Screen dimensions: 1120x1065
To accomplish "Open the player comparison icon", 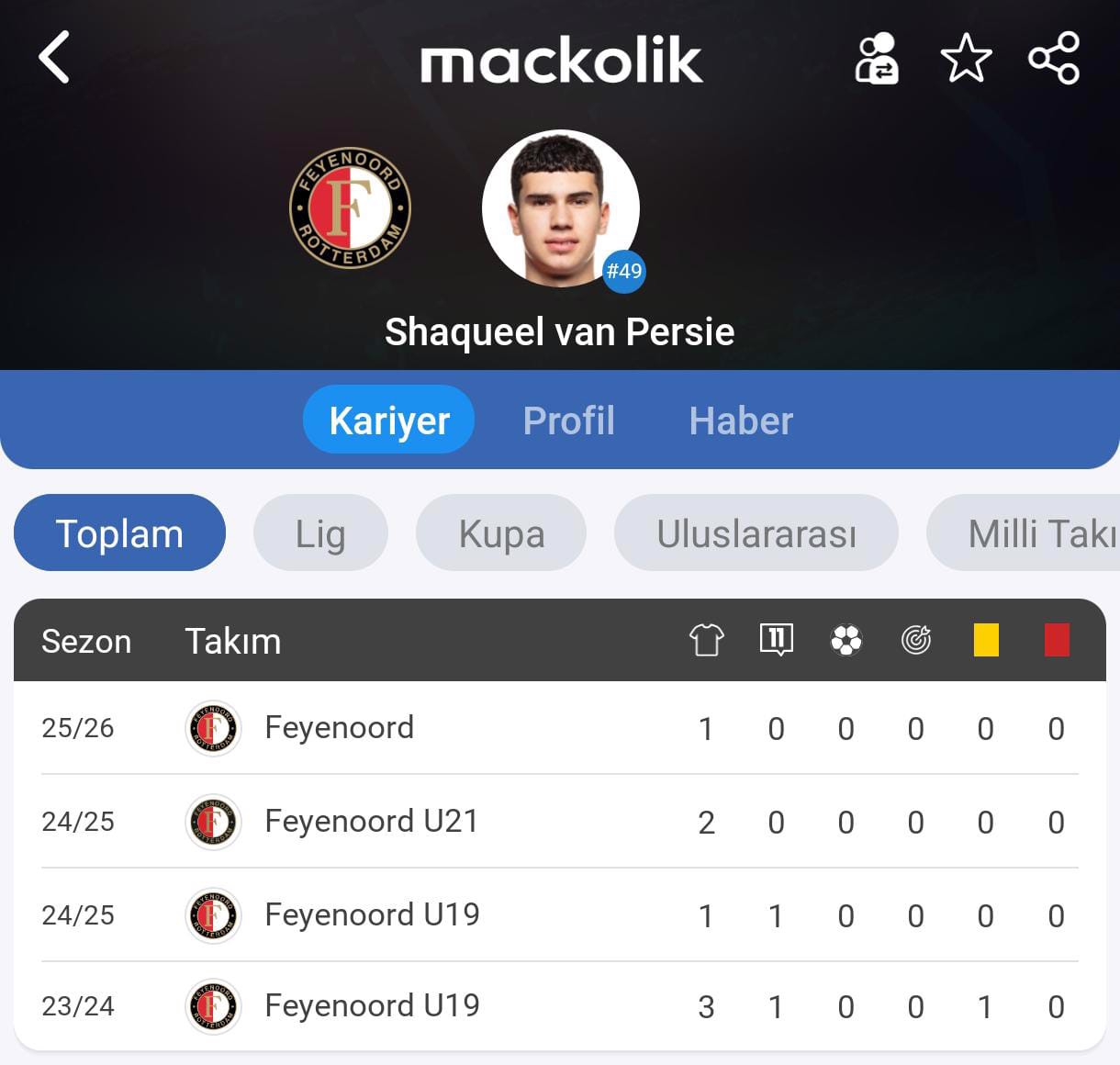I will click(877, 59).
